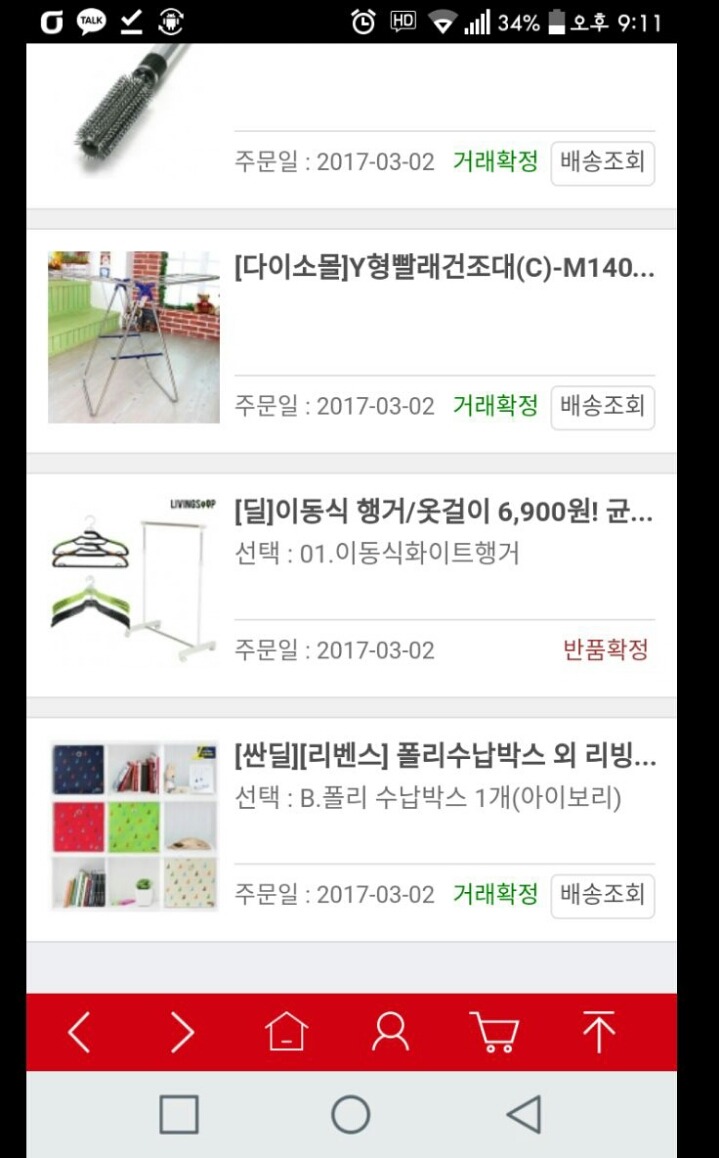This screenshot has width=719, height=1158.
Task: Open the [다이소몰]Y형빨래건조대 order item
Action: click(444, 269)
